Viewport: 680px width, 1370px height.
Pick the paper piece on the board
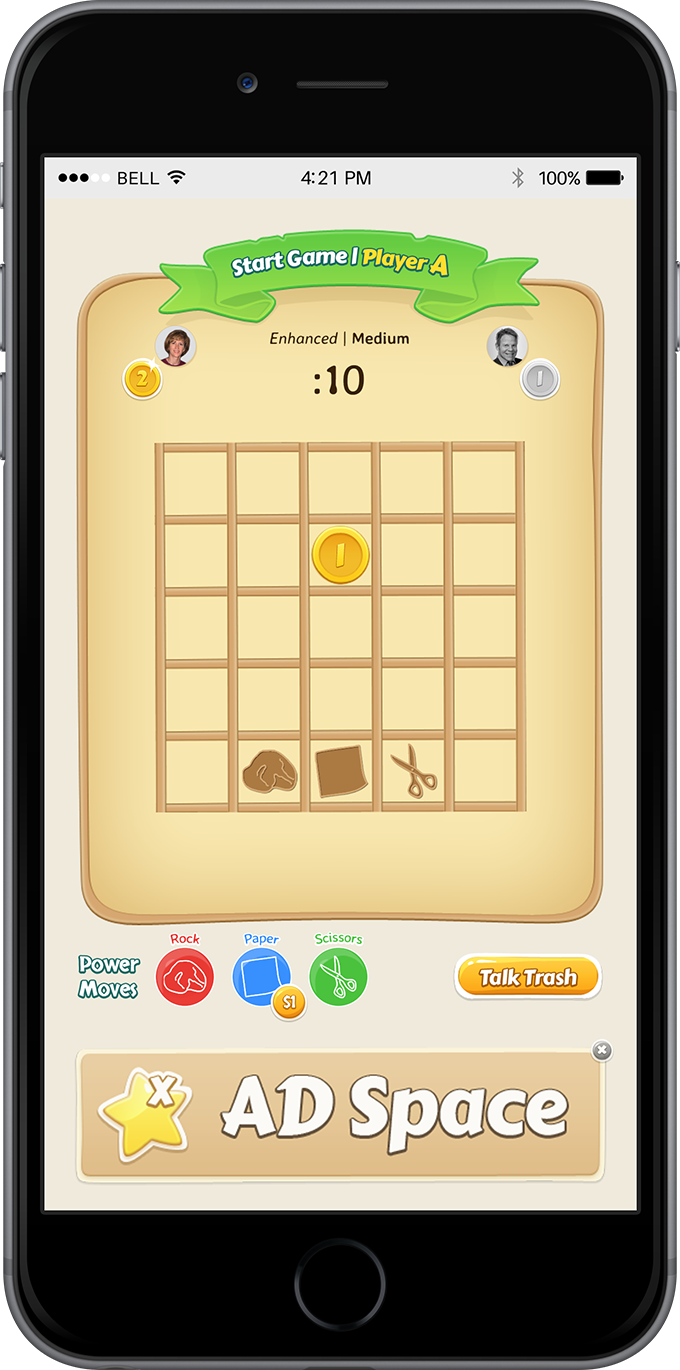click(341, 772)
